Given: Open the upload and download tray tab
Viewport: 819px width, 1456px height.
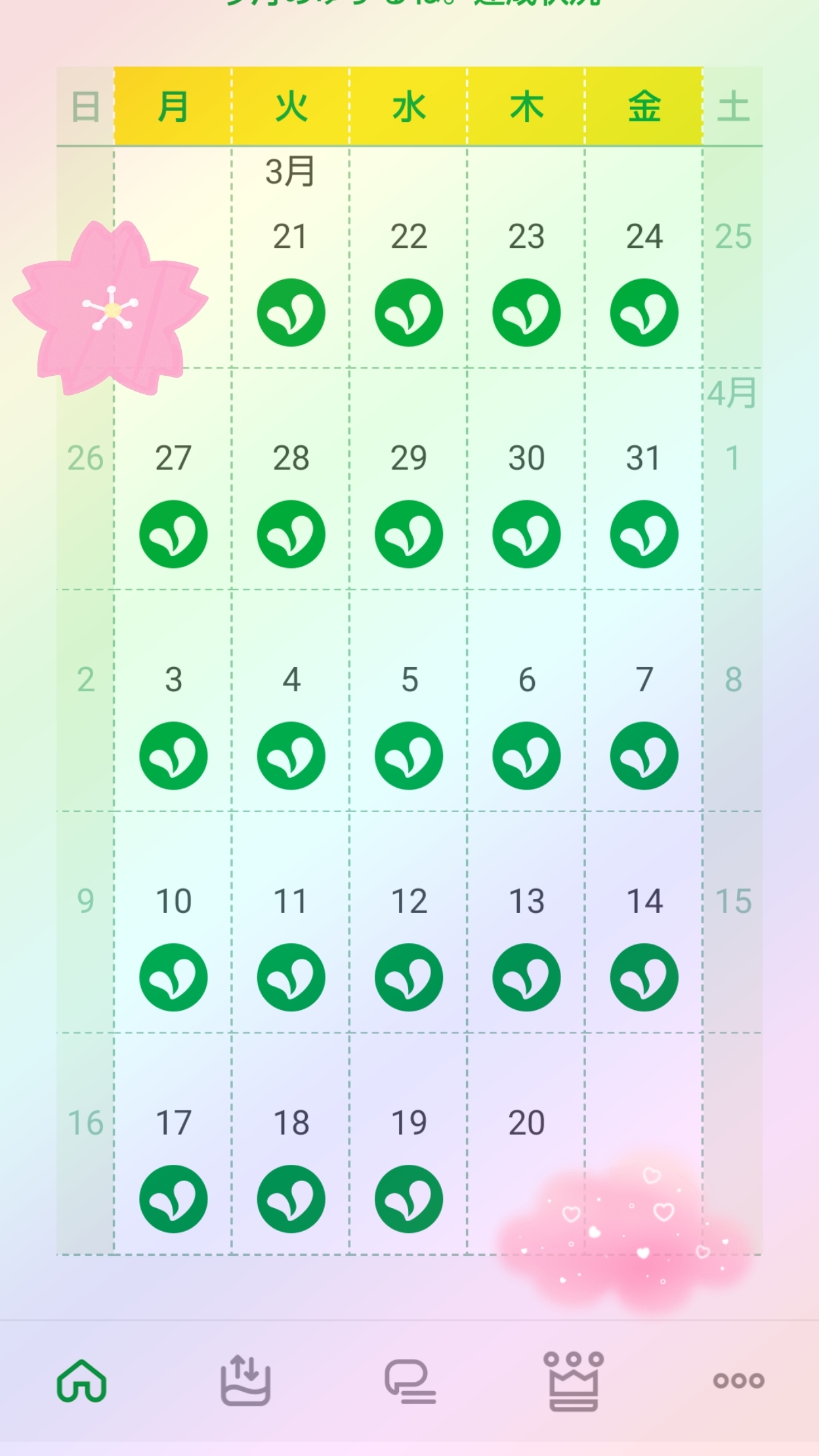Looking at the screenshot, I should 245,1381.
